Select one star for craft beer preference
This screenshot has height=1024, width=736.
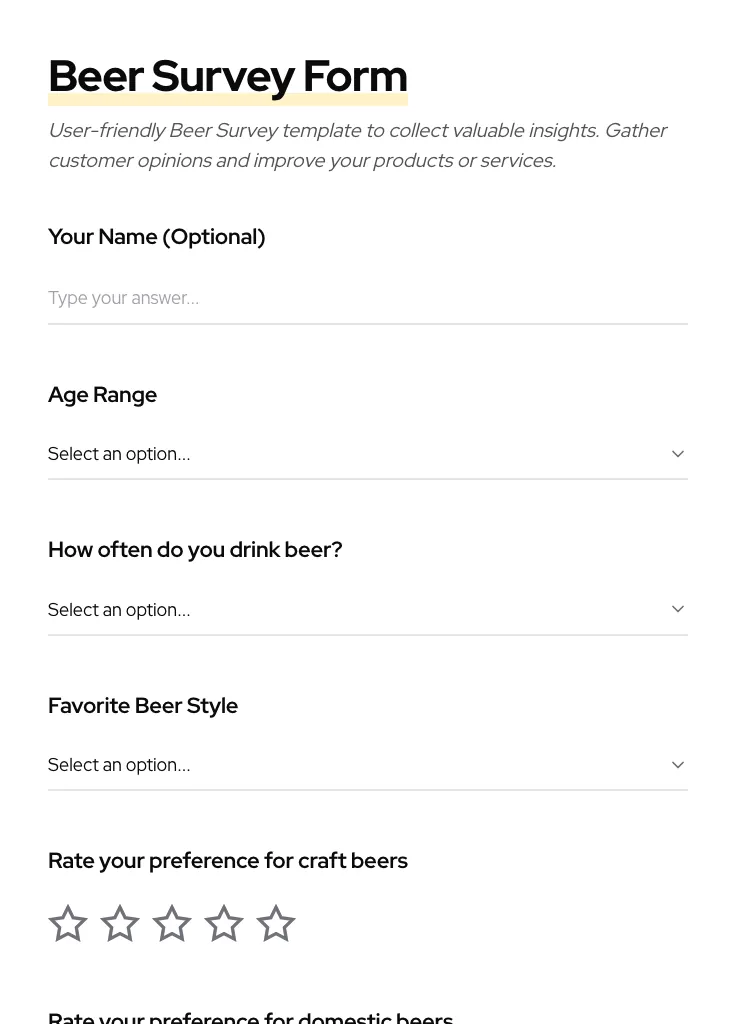pyautogui.click(x=68, y=923)
